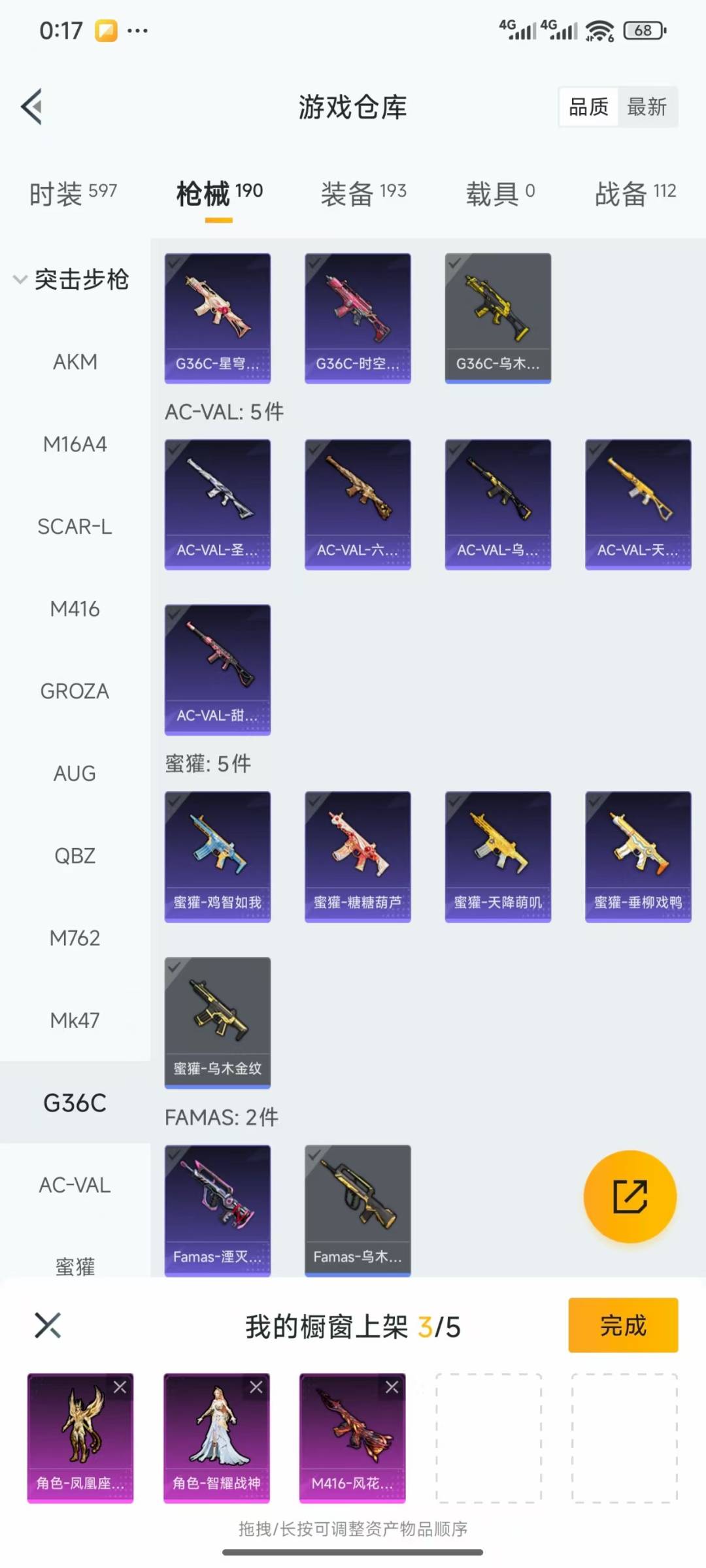This screenshot has width=706, height=1568.
Task: Select the AC-VAL-甜 skin tile
Action: [217, 669]
